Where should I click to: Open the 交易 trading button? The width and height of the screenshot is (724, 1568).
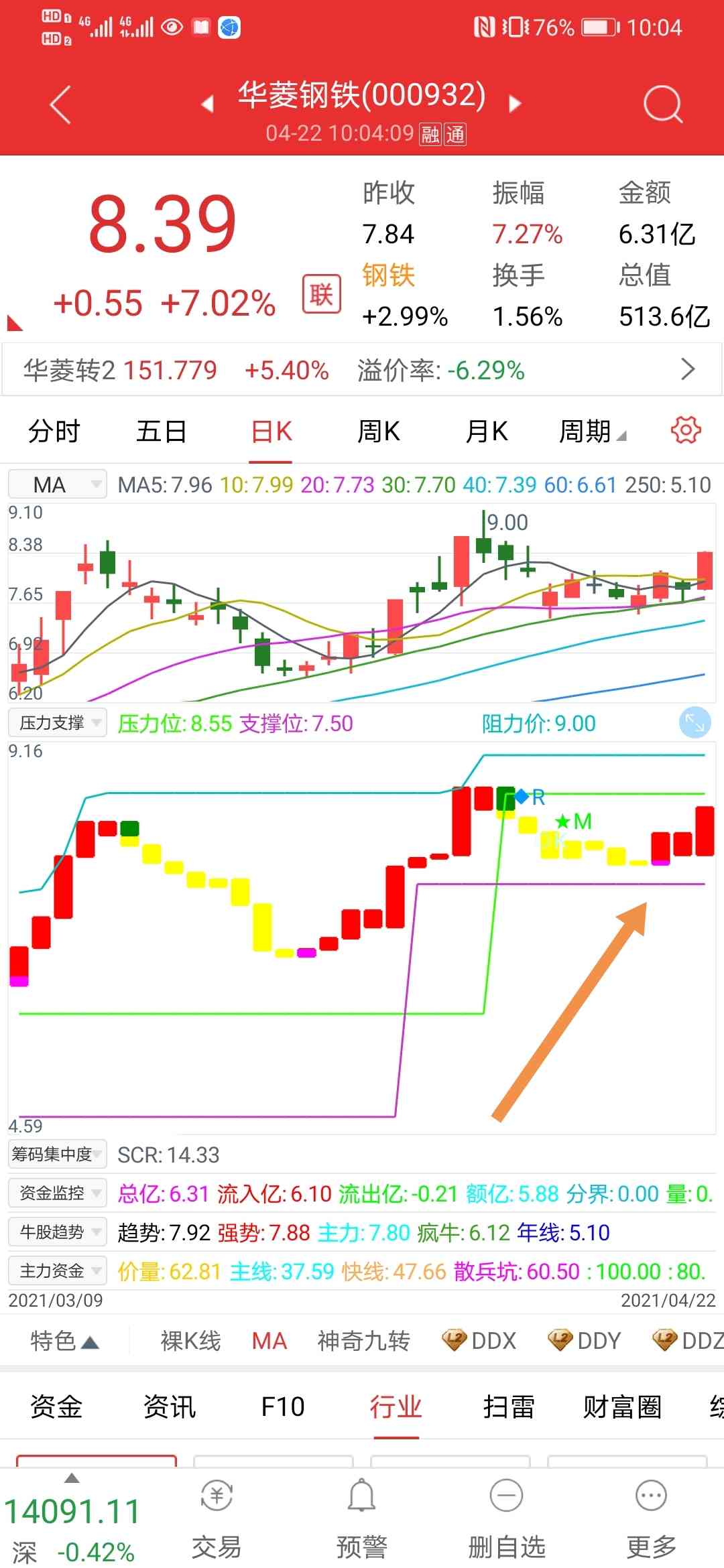[217, 1520]
